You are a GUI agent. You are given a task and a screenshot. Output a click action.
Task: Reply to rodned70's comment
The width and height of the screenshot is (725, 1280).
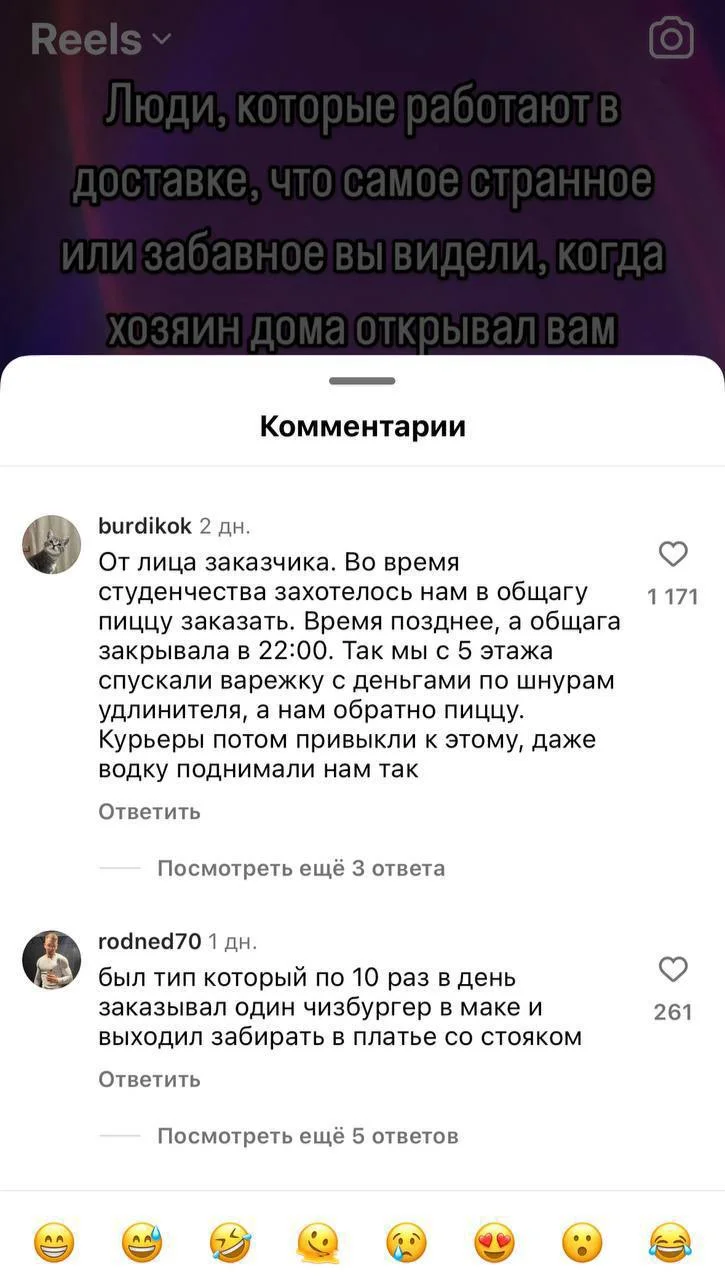[x=150, y=1079]
